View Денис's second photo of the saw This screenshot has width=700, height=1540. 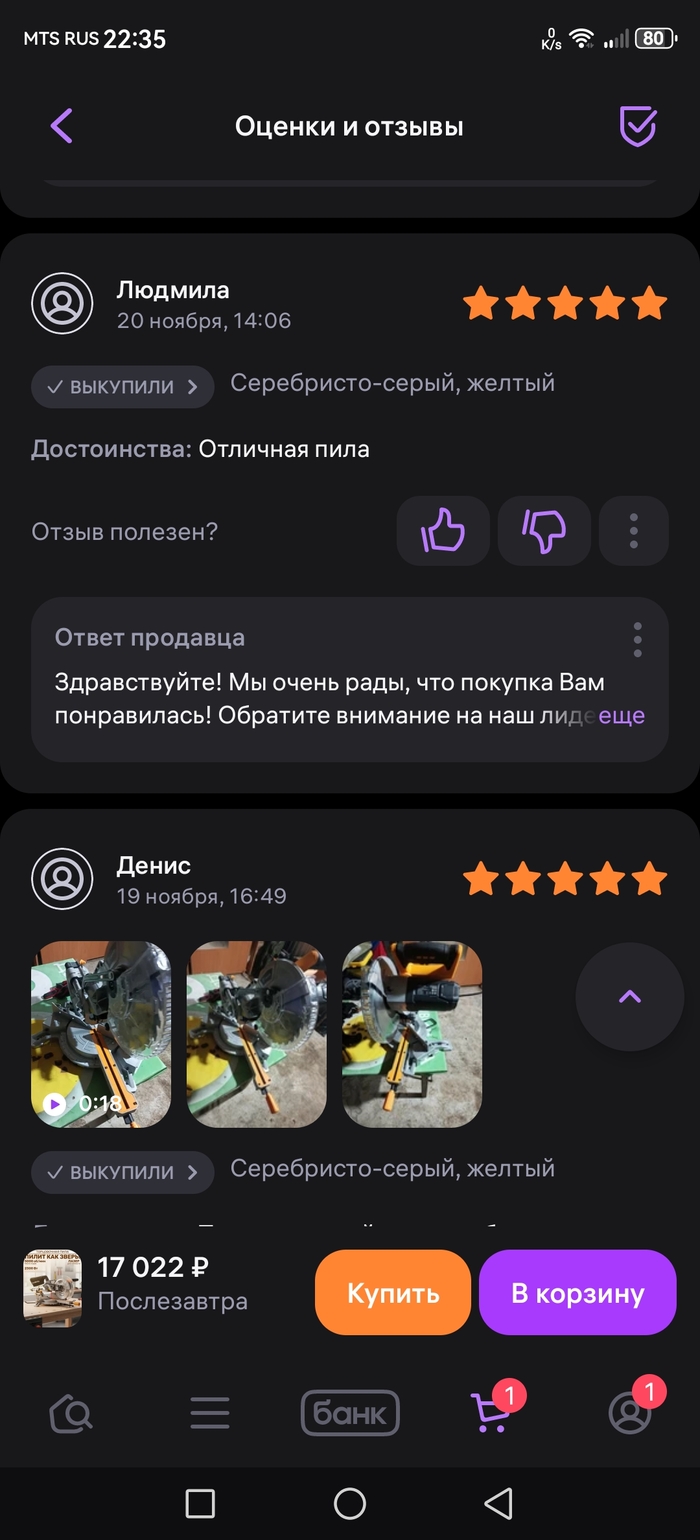[256, 1034]
